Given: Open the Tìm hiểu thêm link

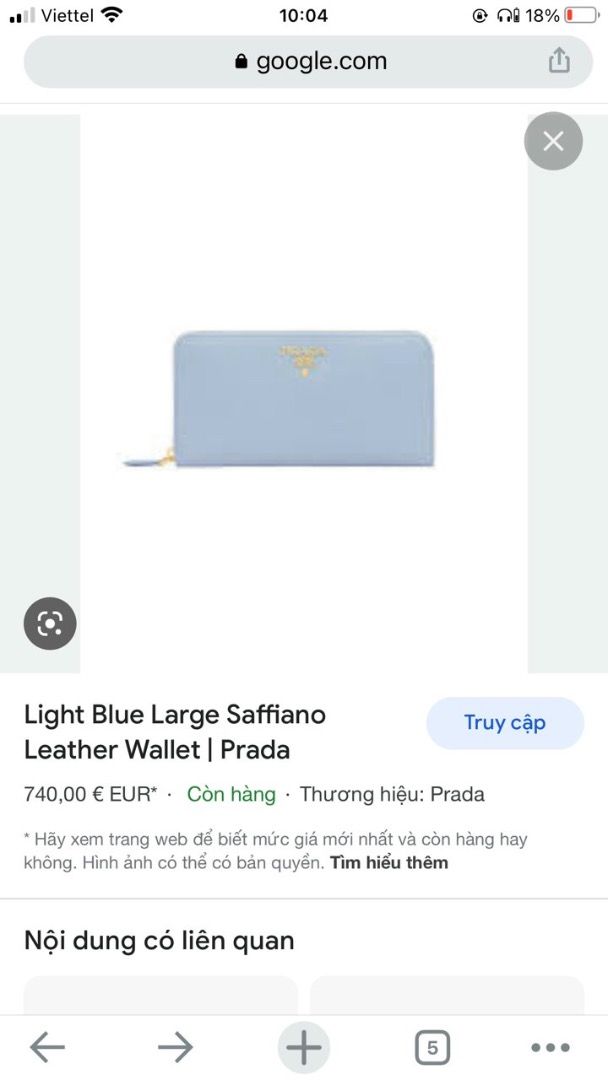Looking at the screenshot, I should (389, 862).
